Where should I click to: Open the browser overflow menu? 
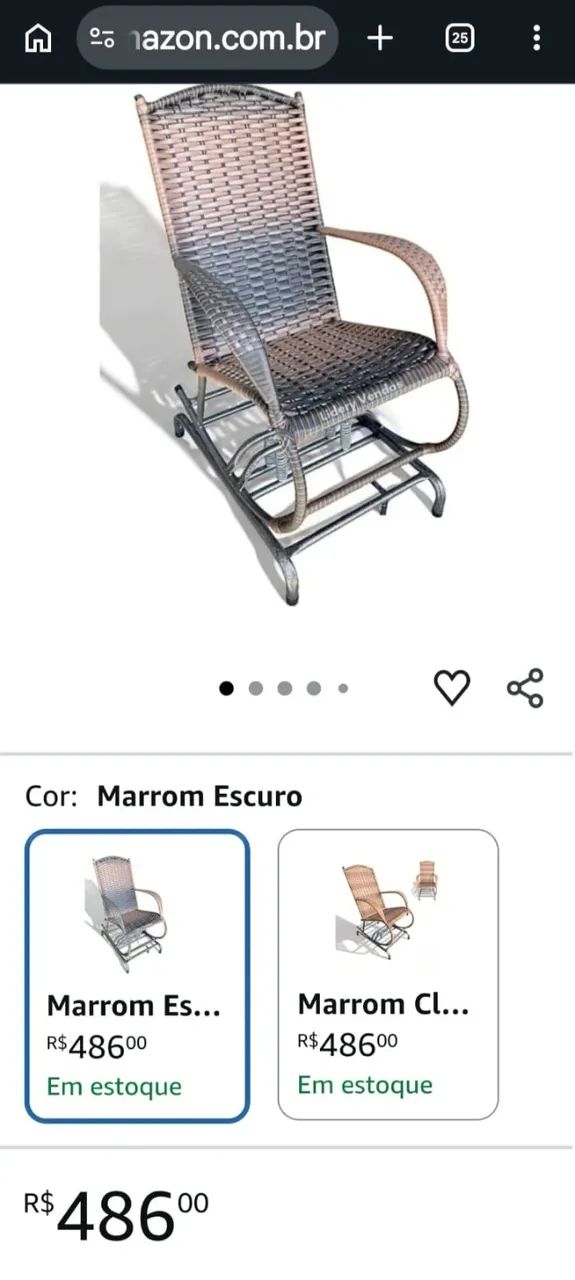pos(537,39)
